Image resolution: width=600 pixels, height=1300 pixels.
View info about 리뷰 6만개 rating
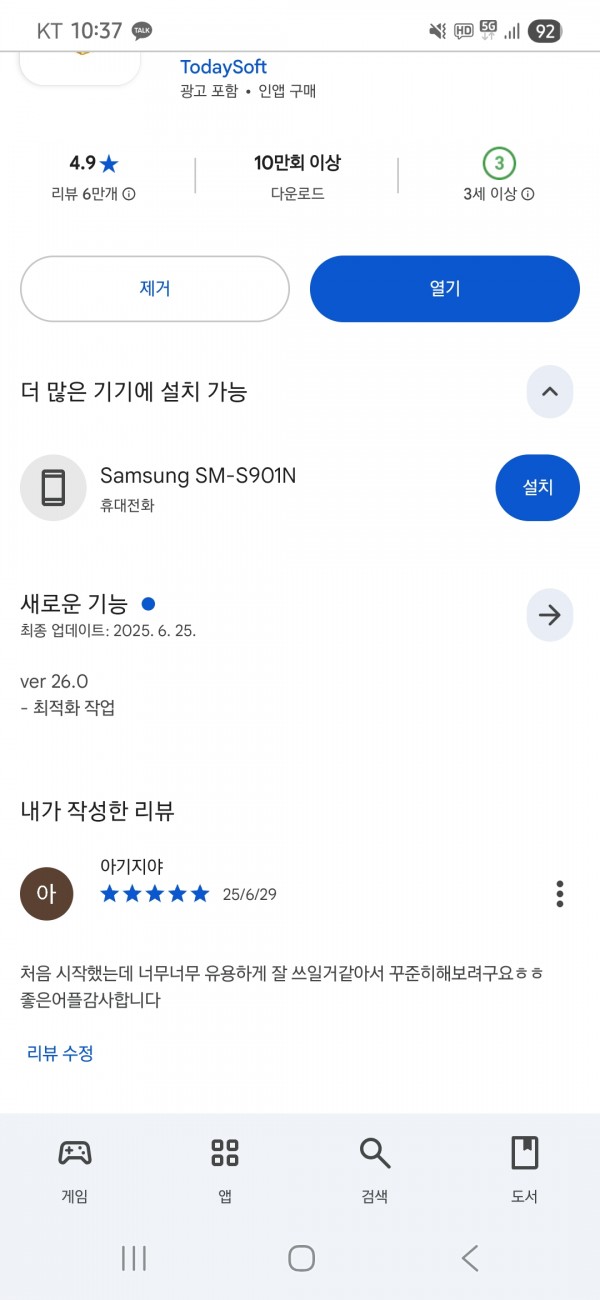pos(129,194)
